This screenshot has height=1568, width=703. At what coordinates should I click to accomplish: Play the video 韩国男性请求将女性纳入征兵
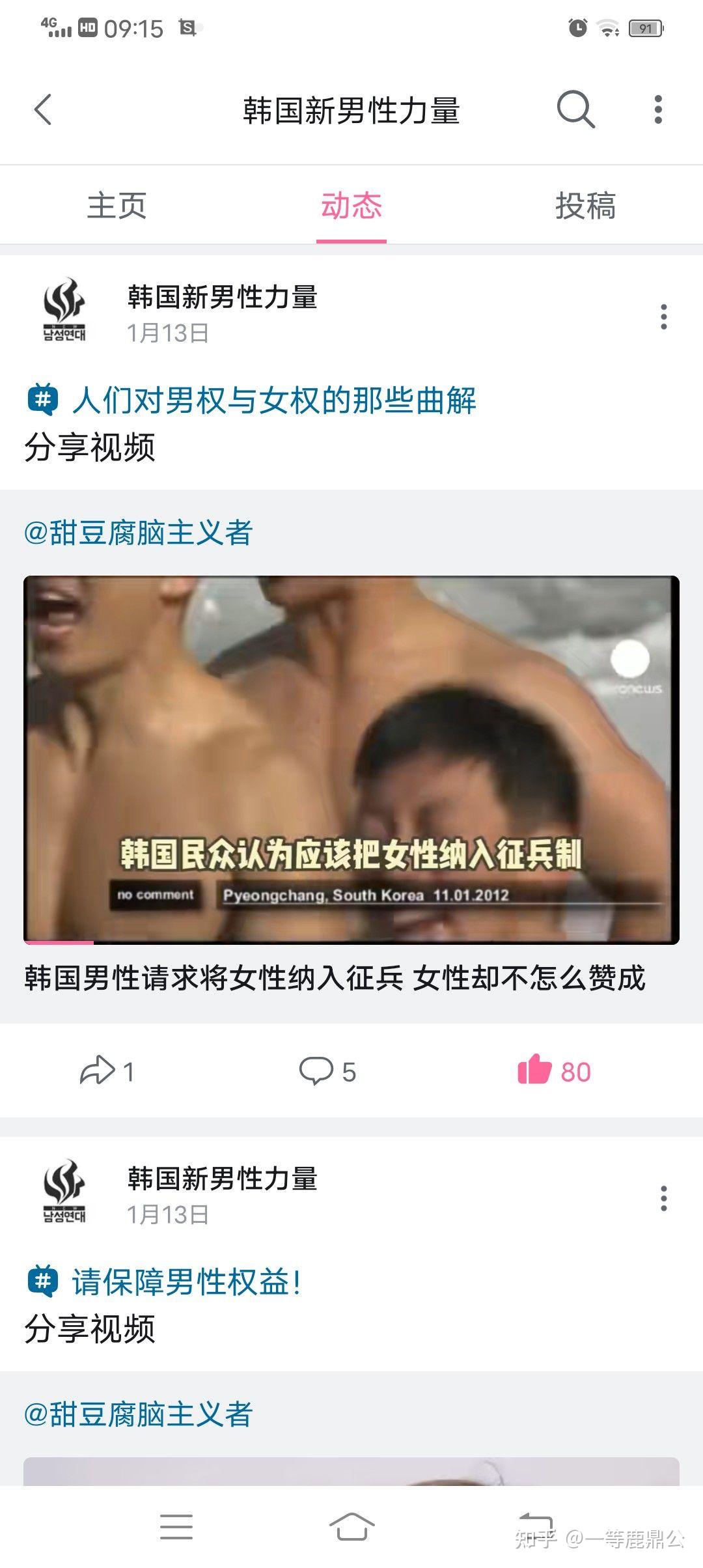[x=351, y=760]
